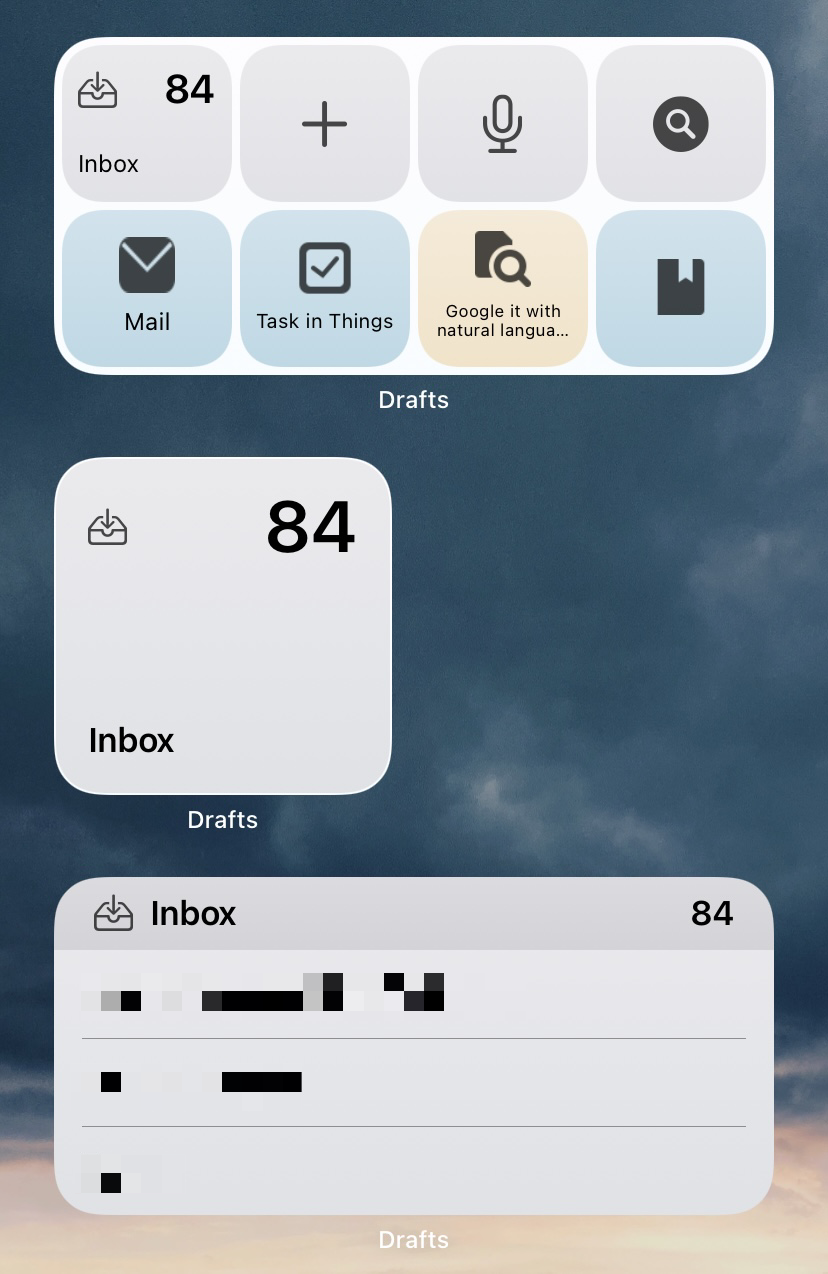The image size is (828, 1274).
Task: Create a new draft with the plus button
Action: [x=324, y=124]
